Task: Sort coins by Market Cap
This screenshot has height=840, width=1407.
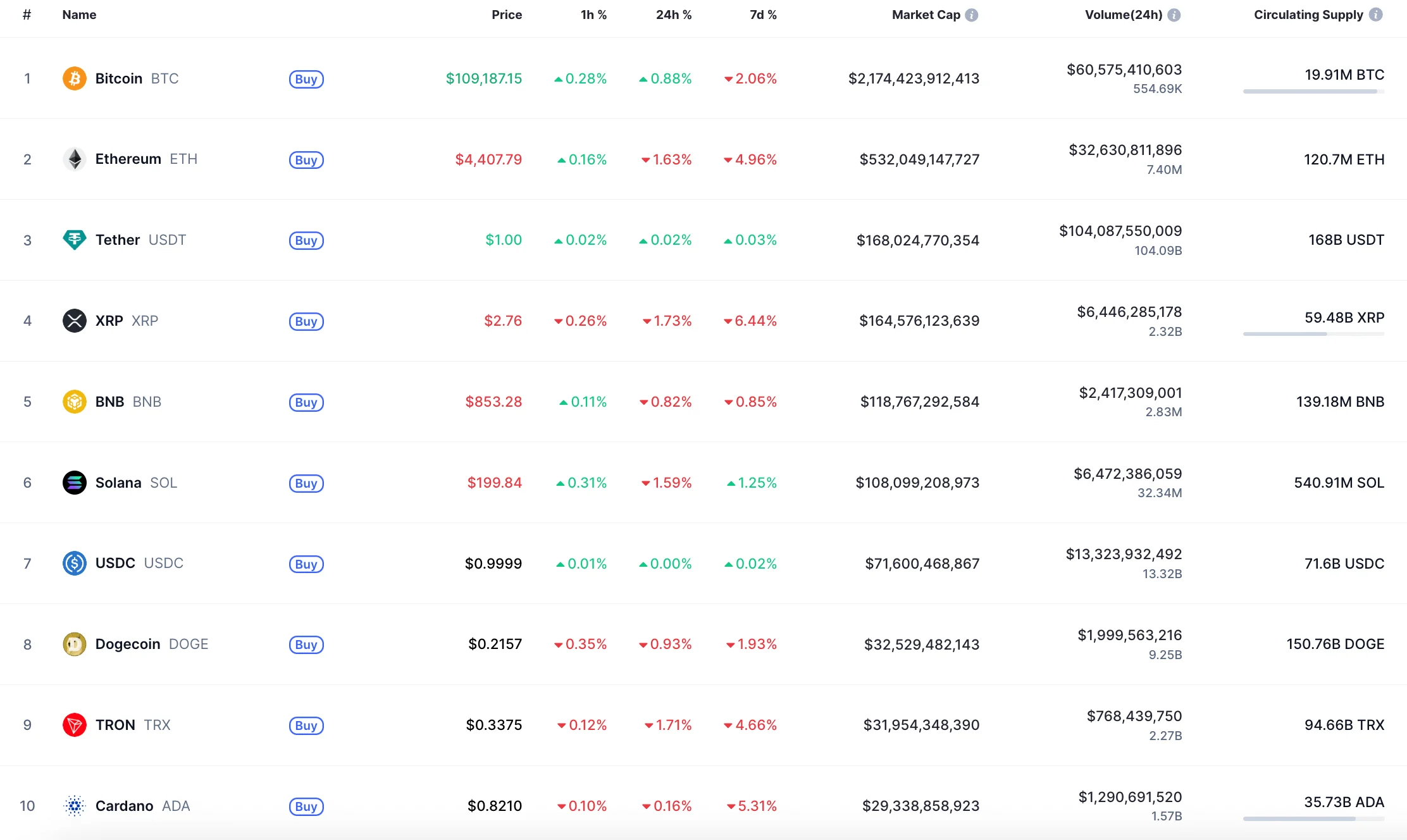Action: point(926,15)
